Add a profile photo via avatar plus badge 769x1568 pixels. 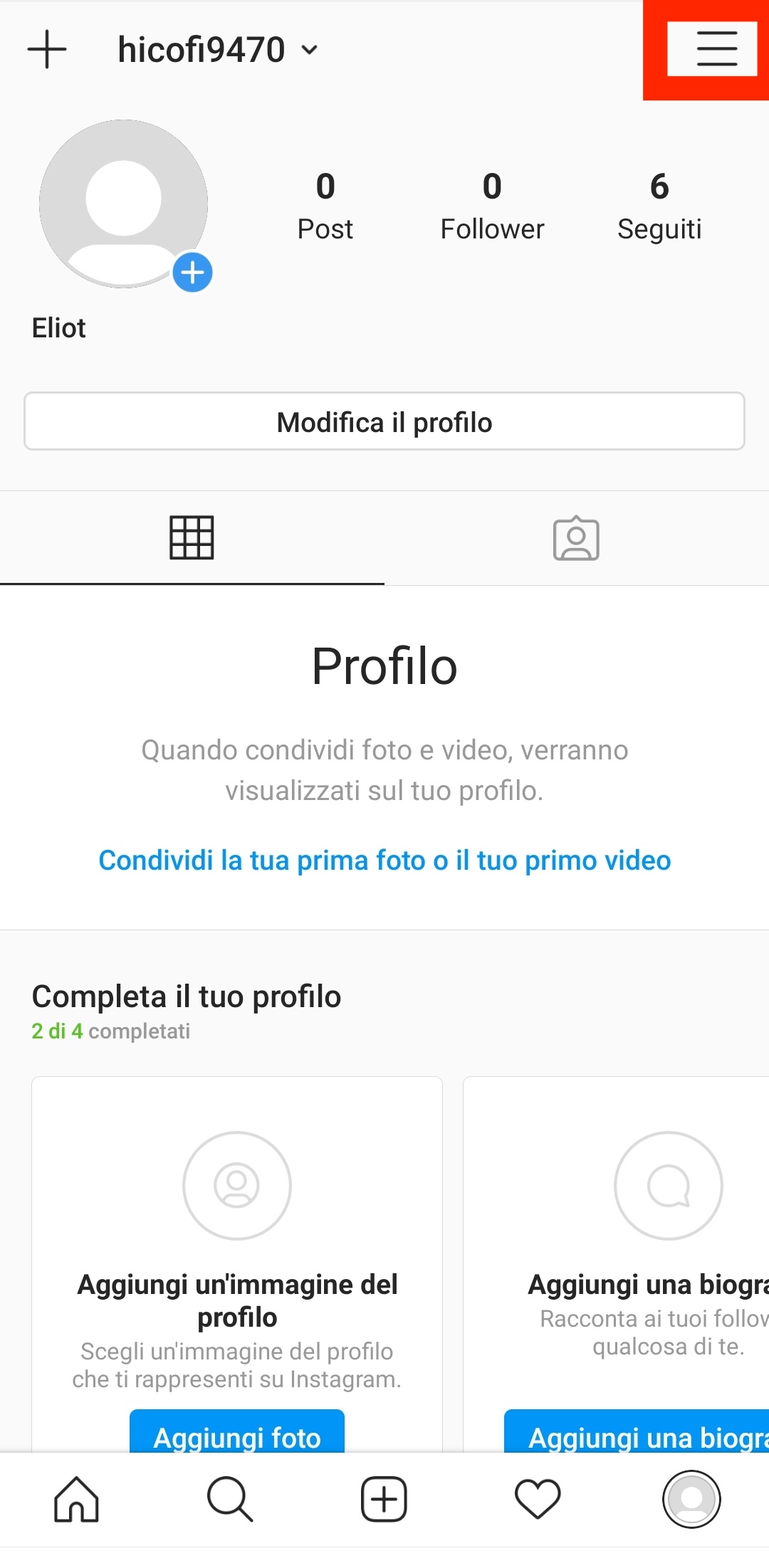click(192, 272)
